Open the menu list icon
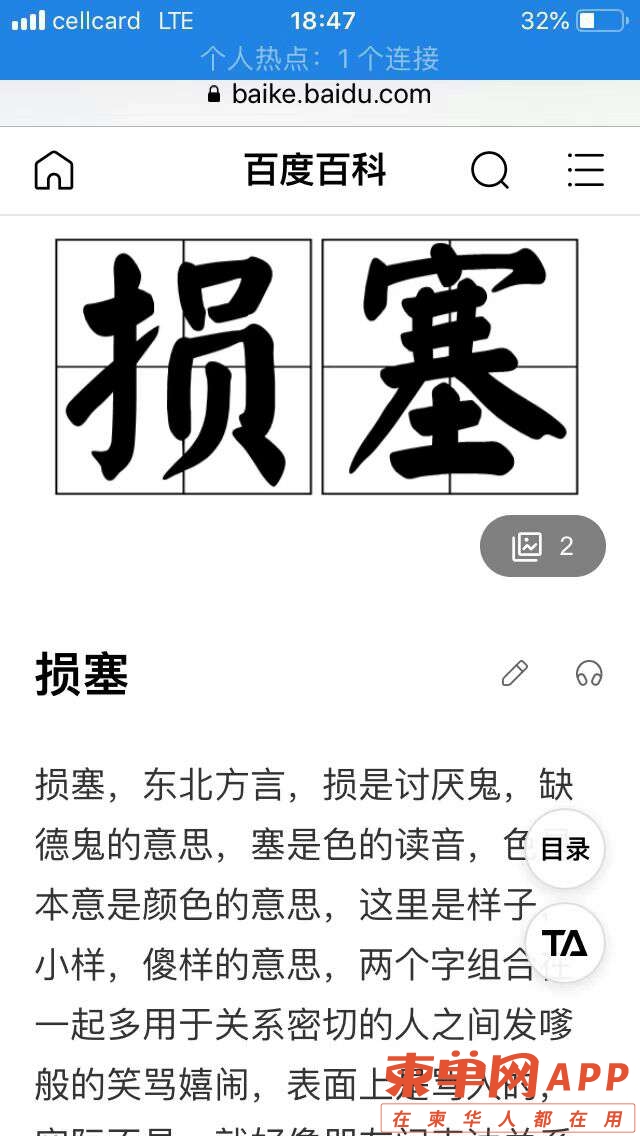This screenshot has height=1136, width=640. click(585, 170)
